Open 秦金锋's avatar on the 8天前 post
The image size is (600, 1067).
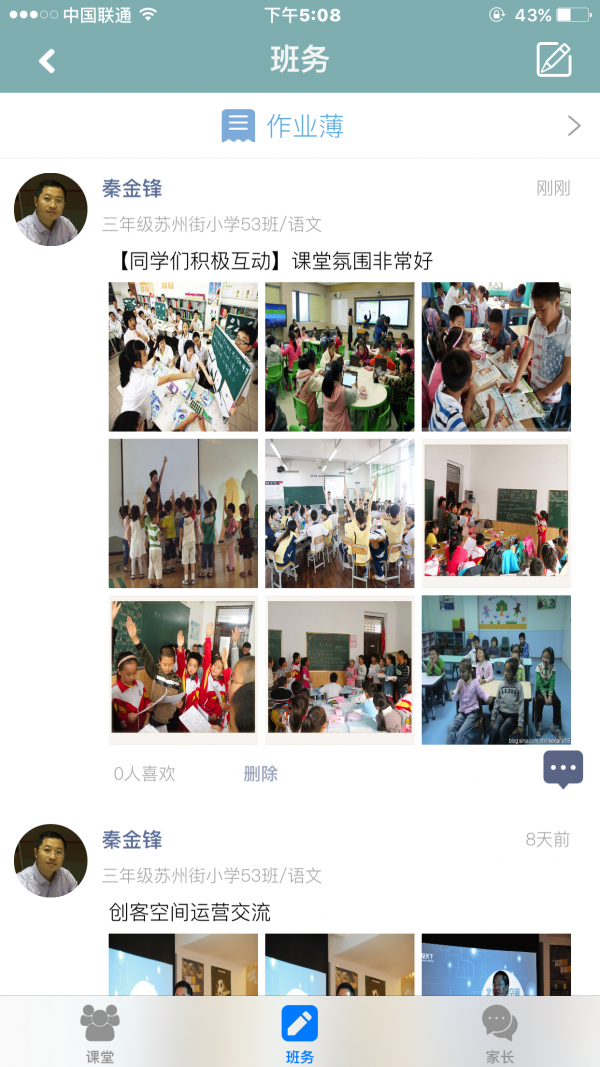pos(50,860)
